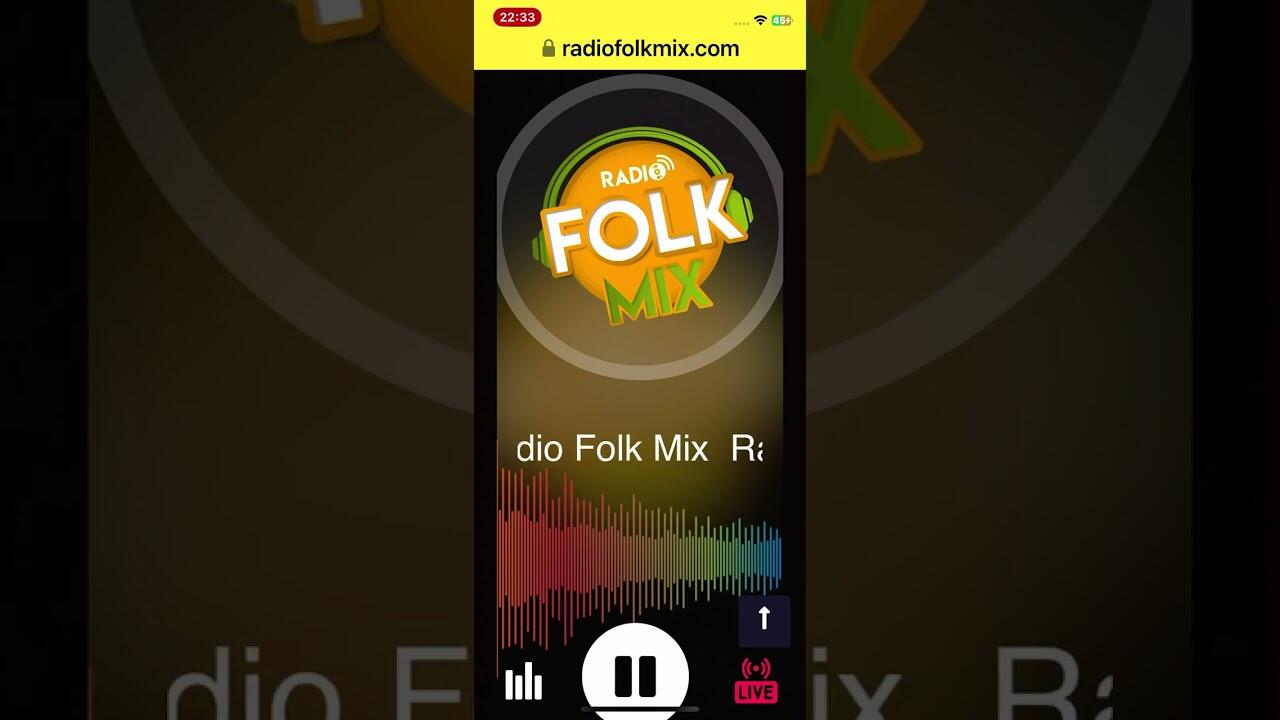Pause the Radio Folk Mix stream
The image size is (1280, 720).
(635, 673)
